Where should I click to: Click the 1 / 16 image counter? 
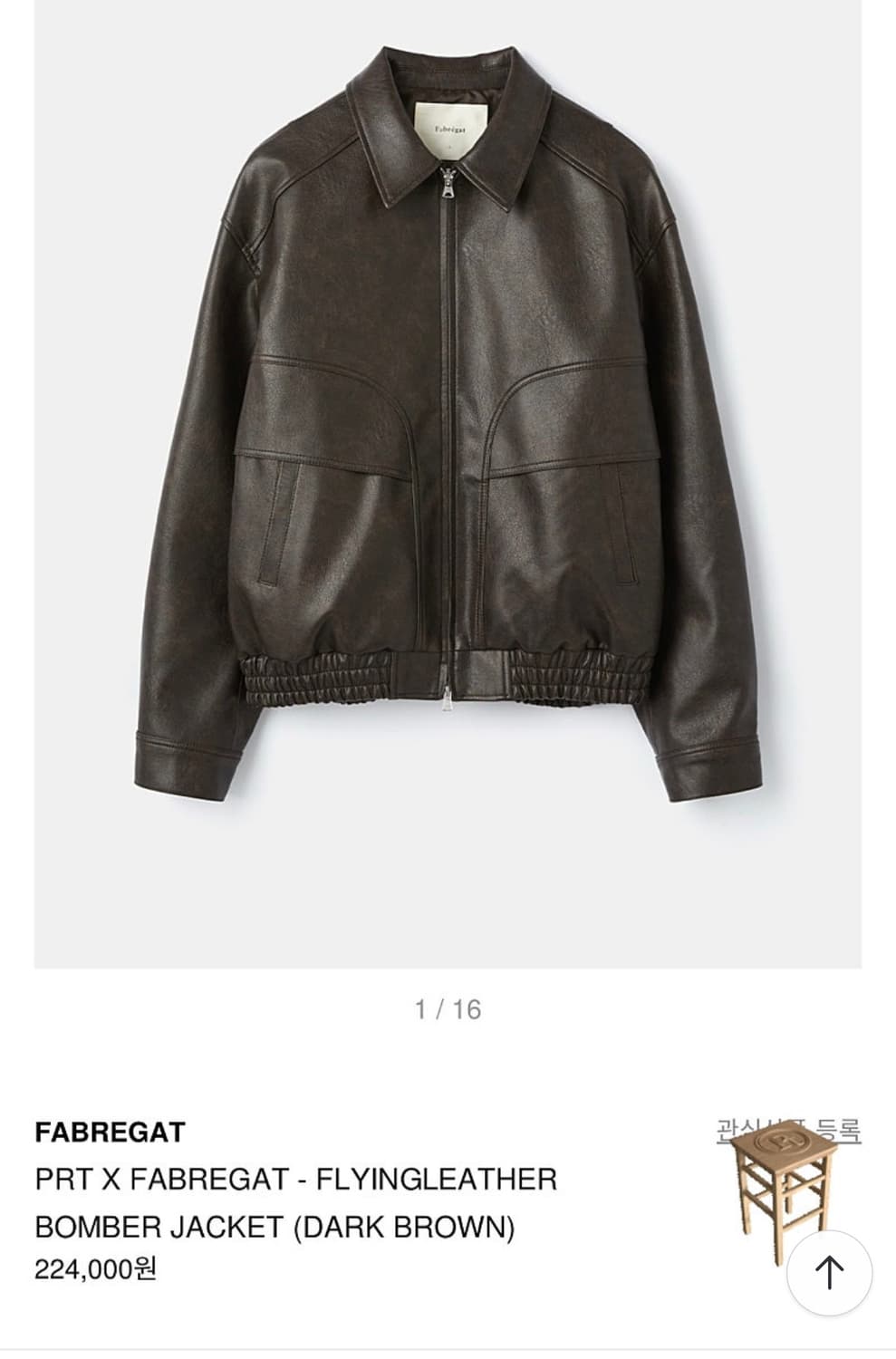(448, 1006)
